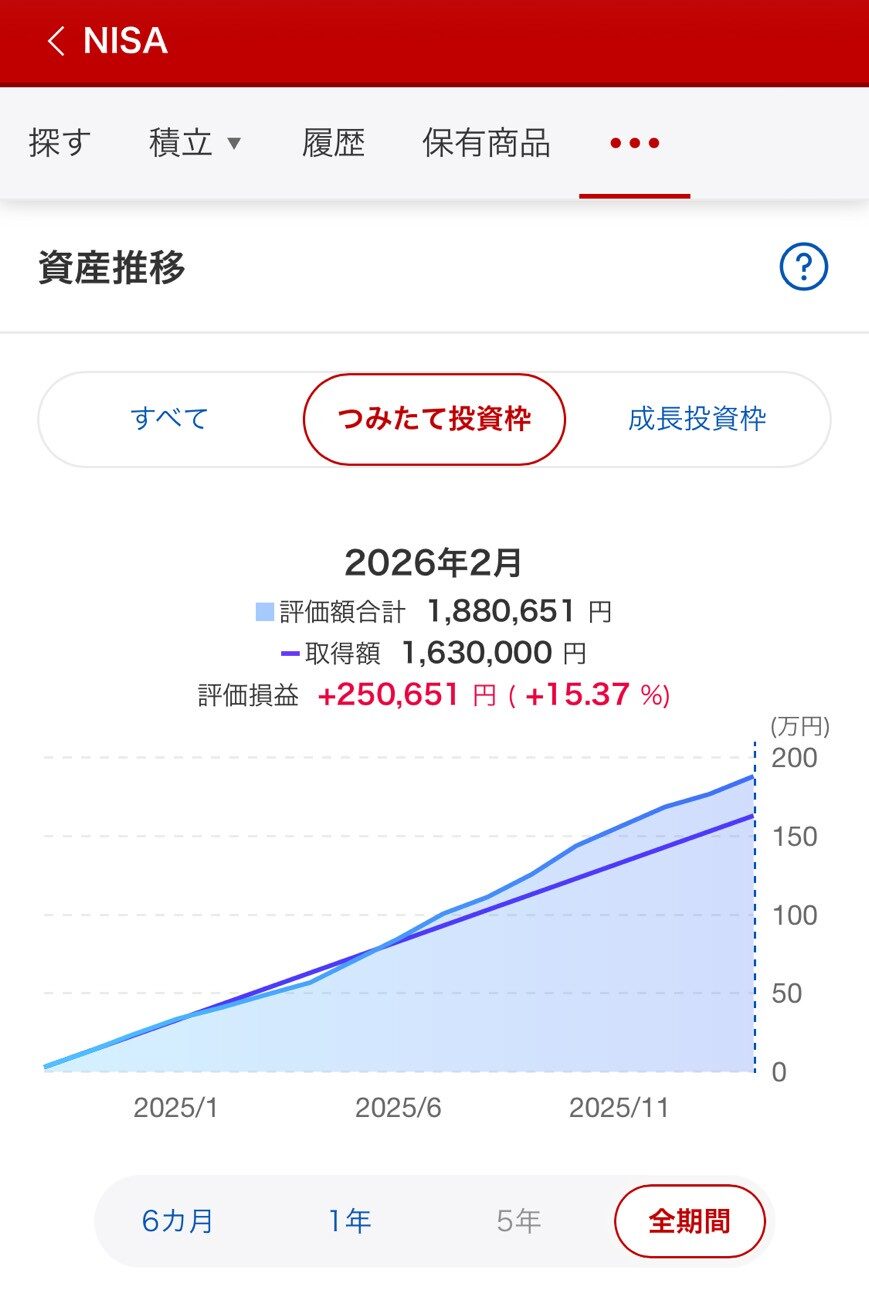Viewport: 869px width, 1290px height.
Task: Choose the 全期間 chart range
Action: 689,1221
